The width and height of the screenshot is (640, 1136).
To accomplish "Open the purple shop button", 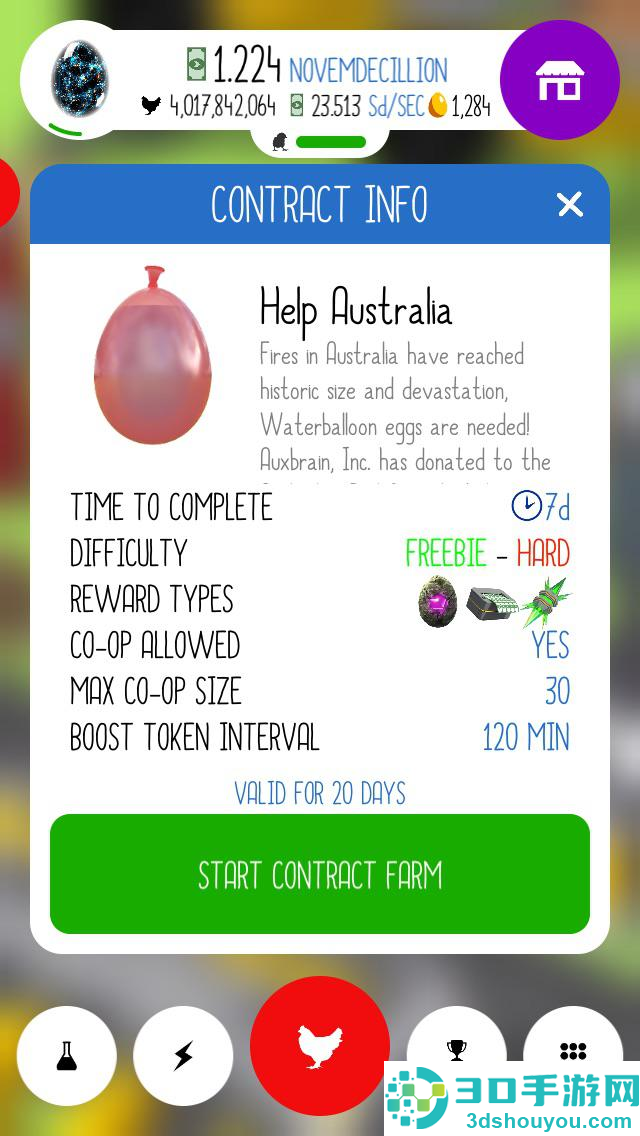I will click(560, 80).
